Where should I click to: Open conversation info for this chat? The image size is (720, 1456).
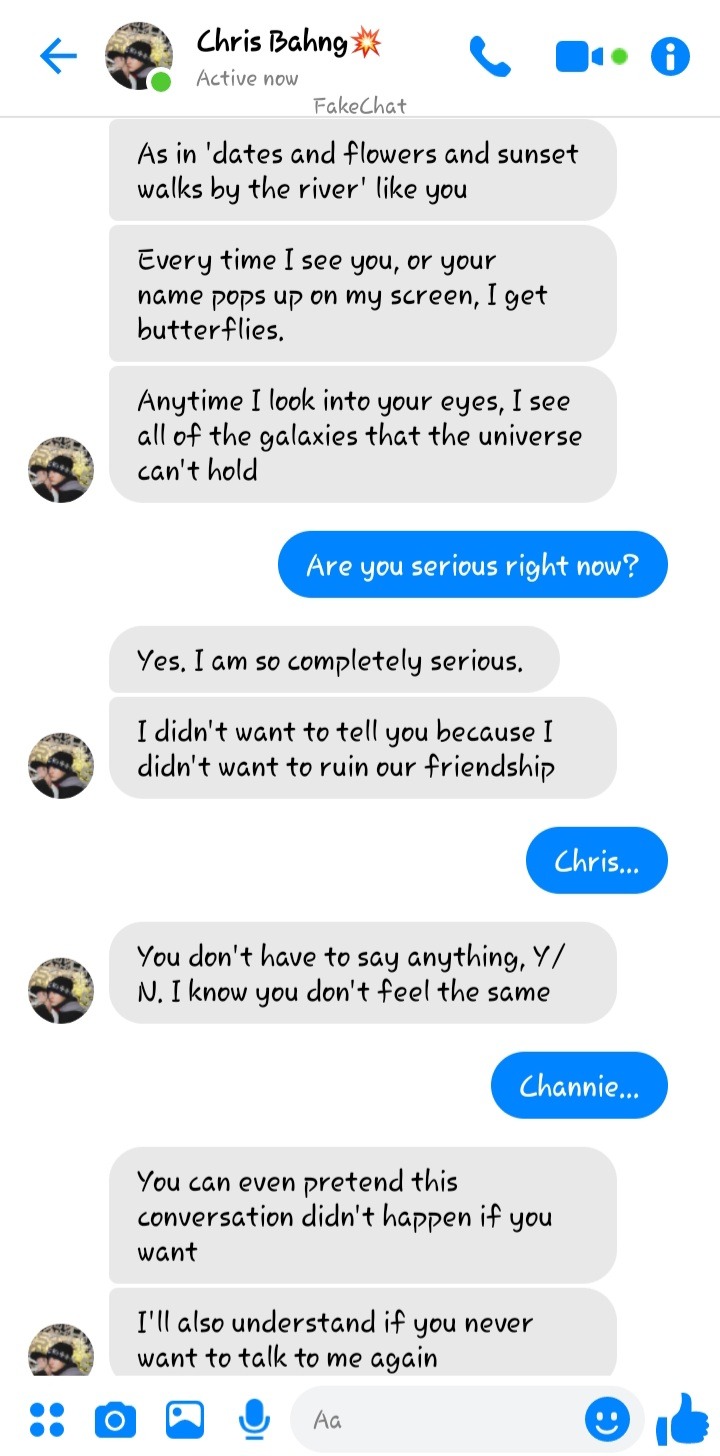point(670,57)
